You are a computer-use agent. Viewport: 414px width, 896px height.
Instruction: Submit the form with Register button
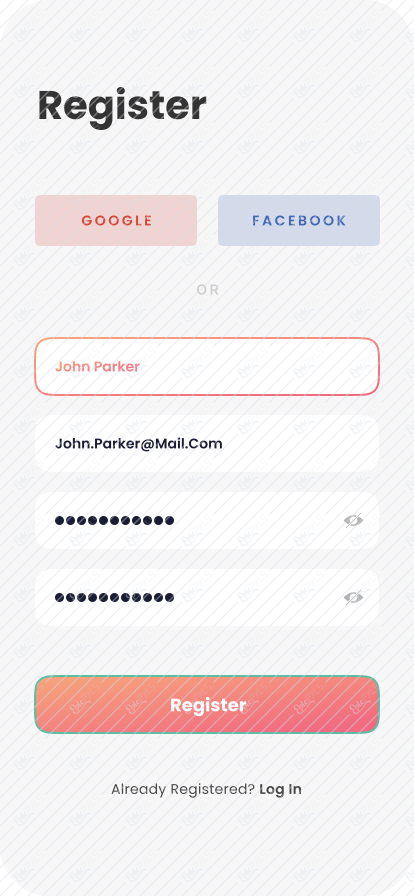[x=207, y=705]
